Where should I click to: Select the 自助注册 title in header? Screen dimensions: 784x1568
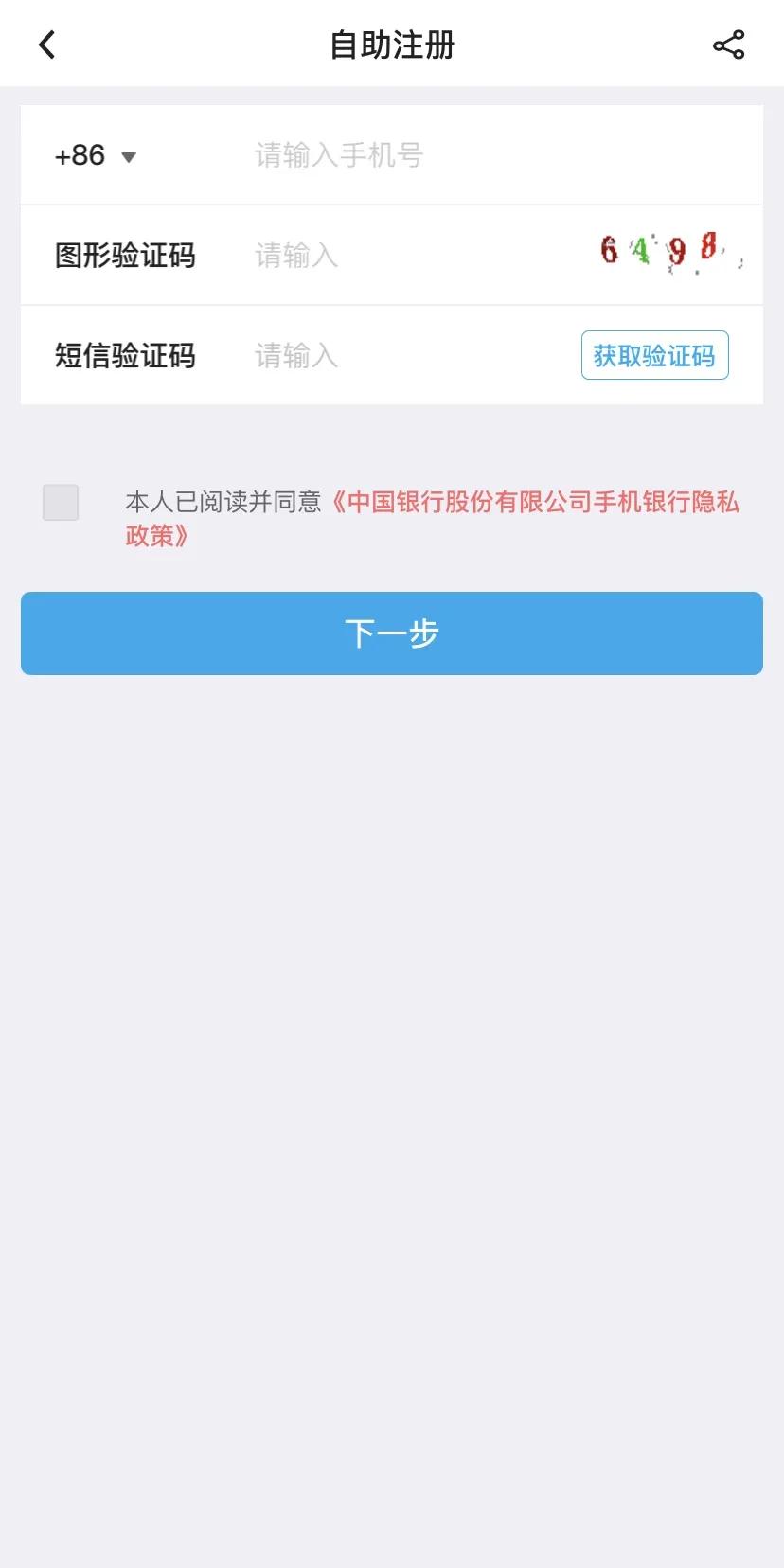click(x=391, y=44)
